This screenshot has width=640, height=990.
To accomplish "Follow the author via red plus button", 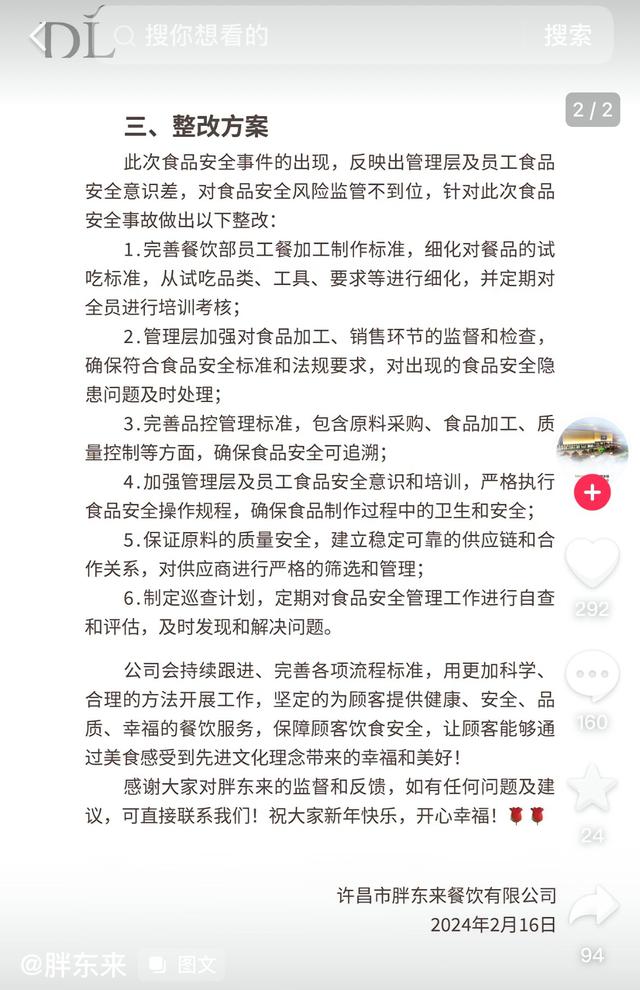I will tap(592, 492).
